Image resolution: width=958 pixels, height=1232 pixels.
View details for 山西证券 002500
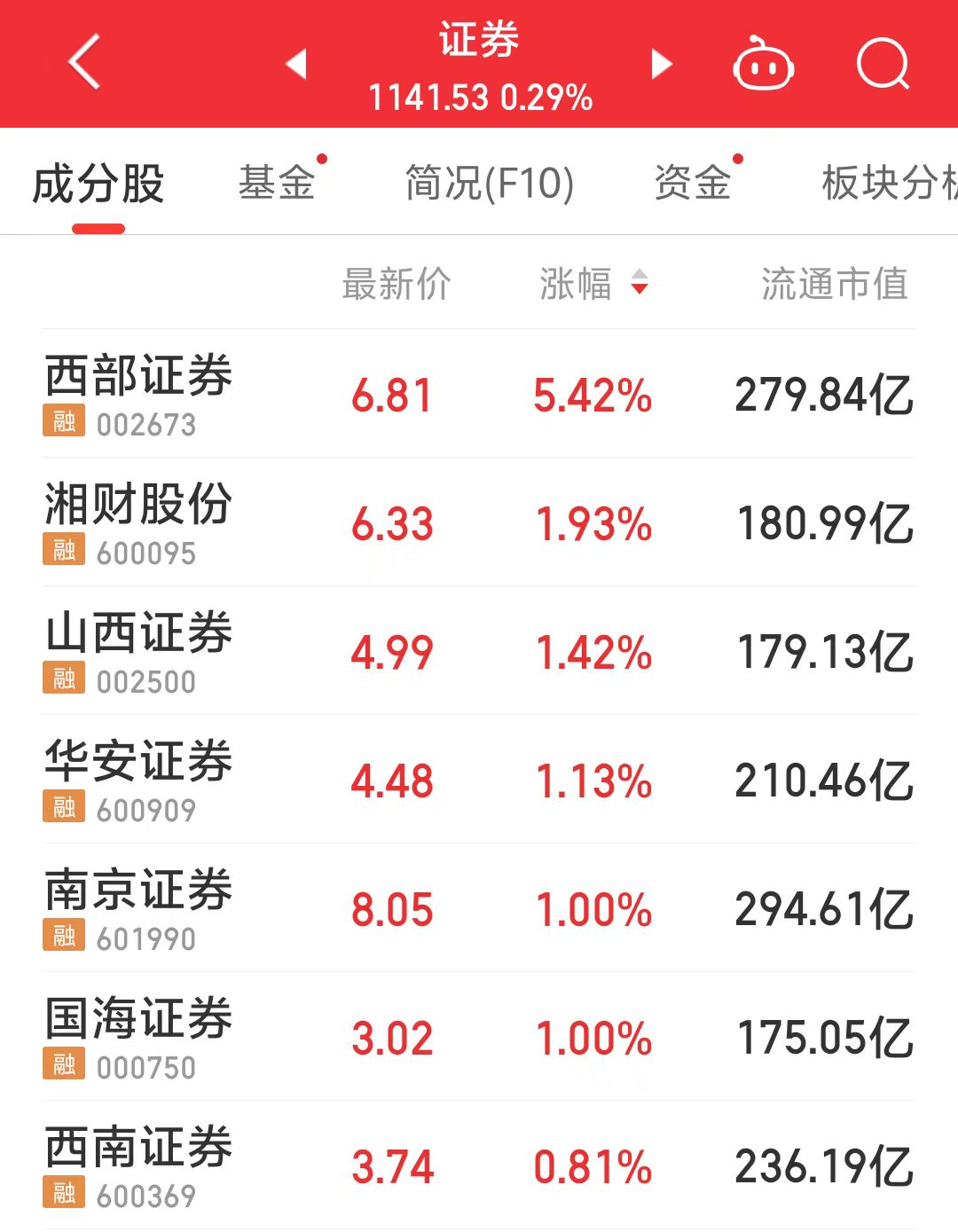pyautogui.click(x=138, y=651)
